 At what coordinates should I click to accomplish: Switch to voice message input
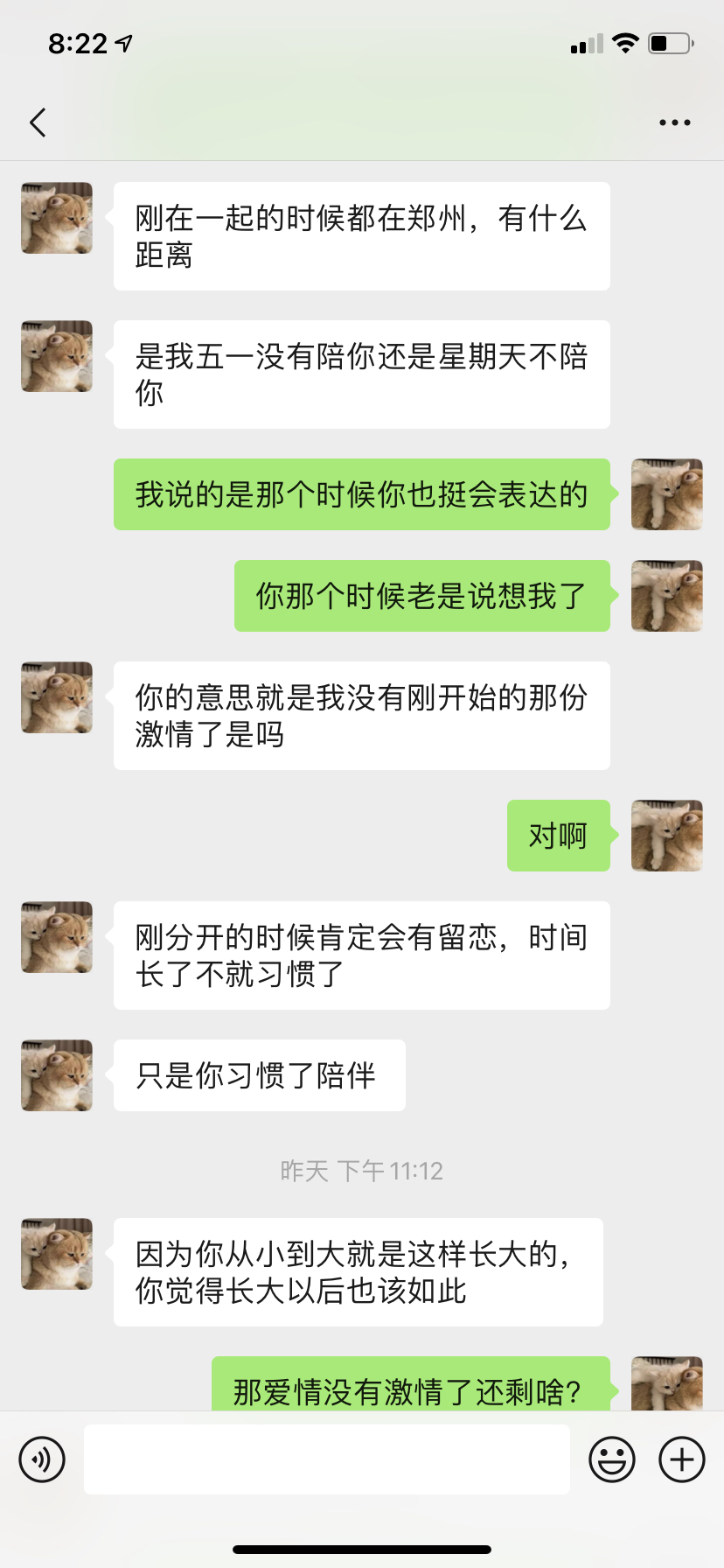[x=42, y=1459]
